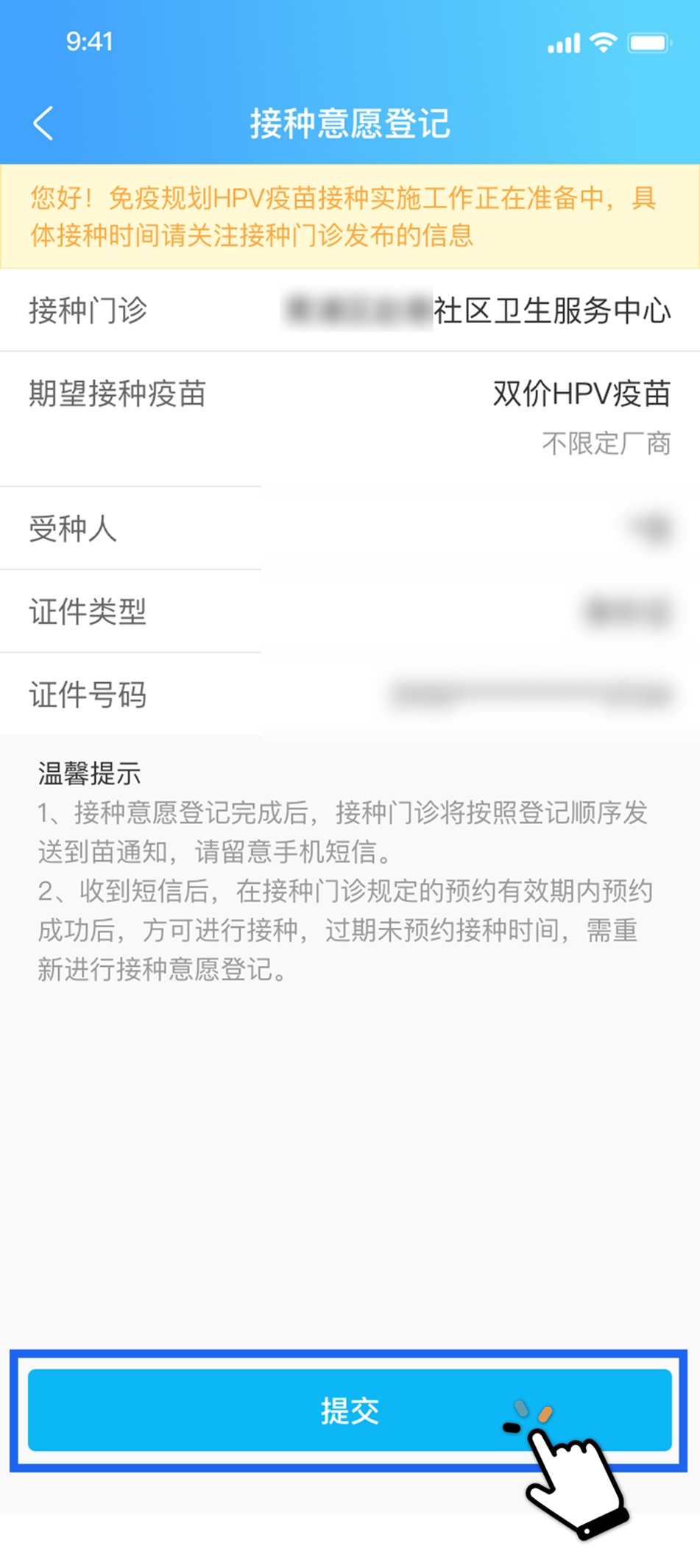Open the 证件类型 ID type selector
This screenshot has height=1568, width=700.
(x=350, y=611)
